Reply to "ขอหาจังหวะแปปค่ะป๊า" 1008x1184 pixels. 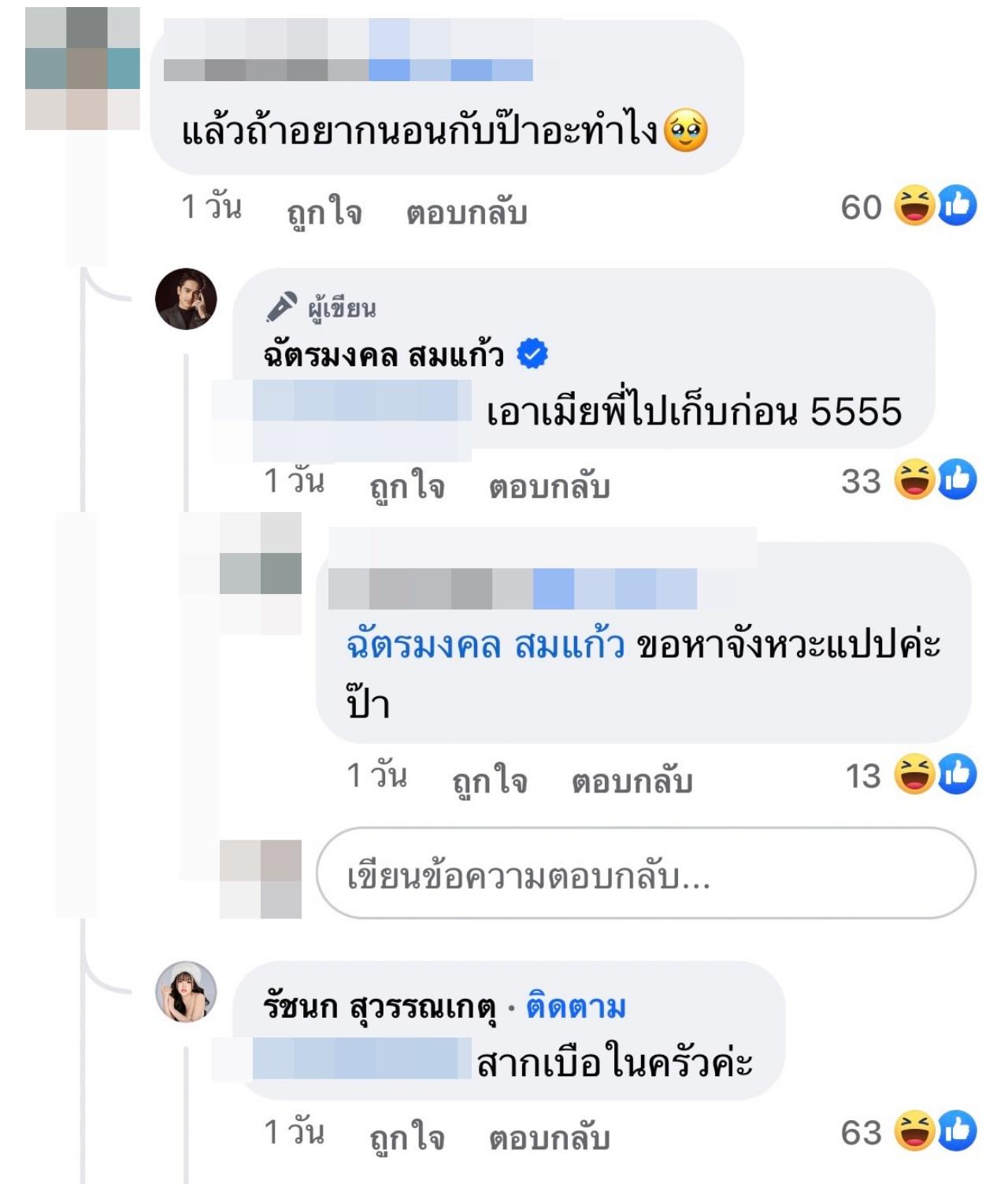point(632,781)
